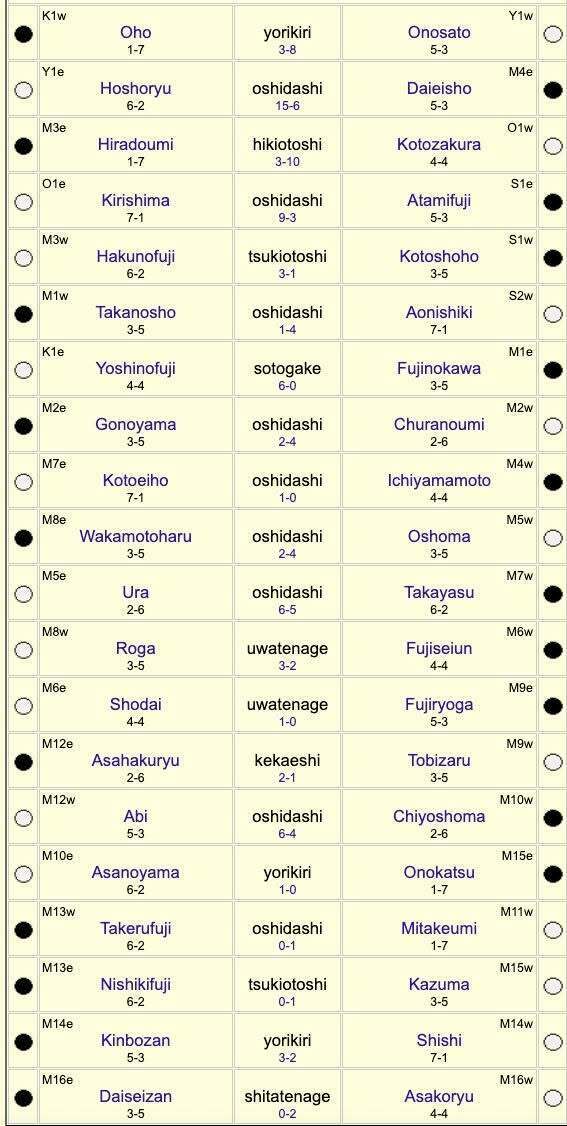Open Oho's wrestler profile link
567x1126 pixels.
[136, 32]
